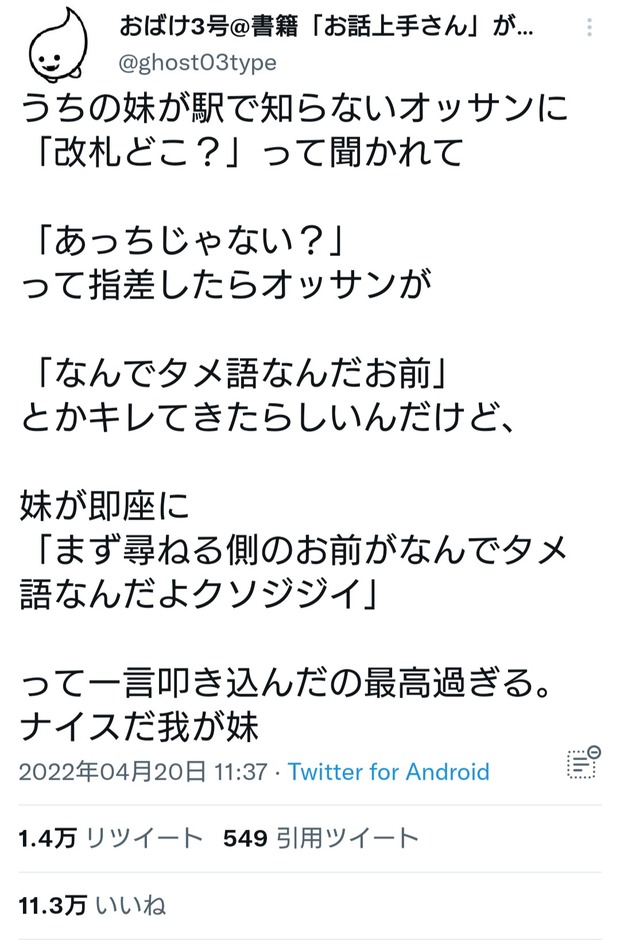Show who liked via 11.3万 いいね
Screen dimensions: 620x940
[92, 905]
